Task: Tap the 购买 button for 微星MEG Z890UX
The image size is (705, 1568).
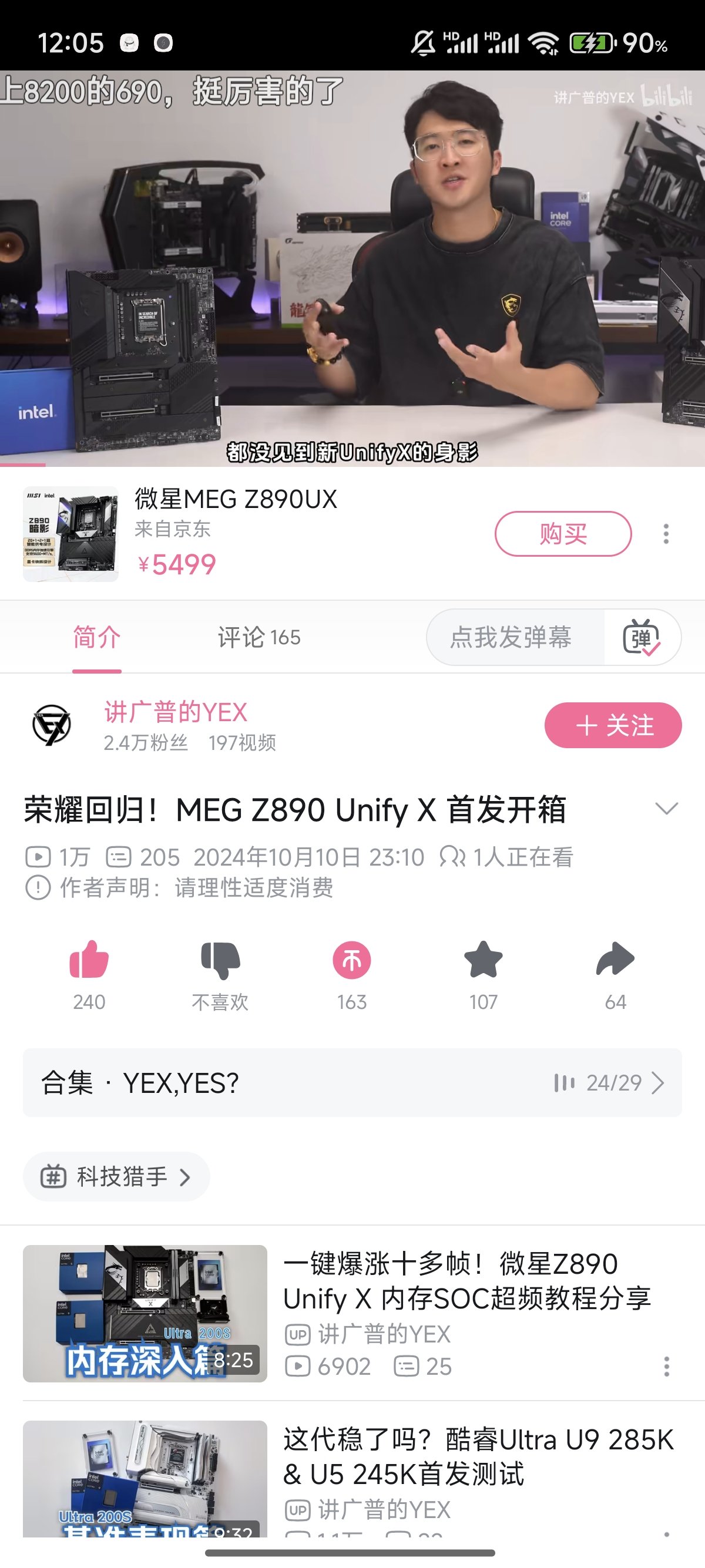Action: 563,534
